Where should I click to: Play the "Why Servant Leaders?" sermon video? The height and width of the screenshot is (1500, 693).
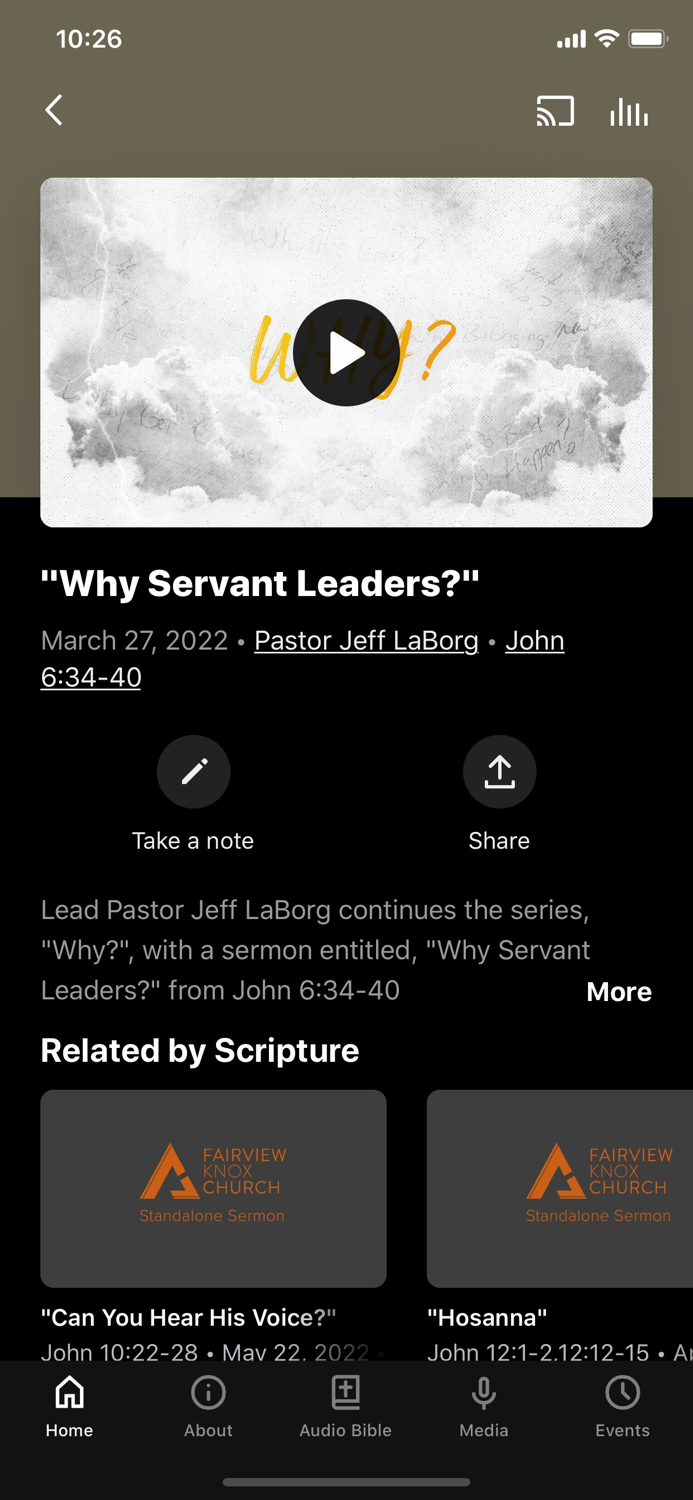[x=346, y=352]
